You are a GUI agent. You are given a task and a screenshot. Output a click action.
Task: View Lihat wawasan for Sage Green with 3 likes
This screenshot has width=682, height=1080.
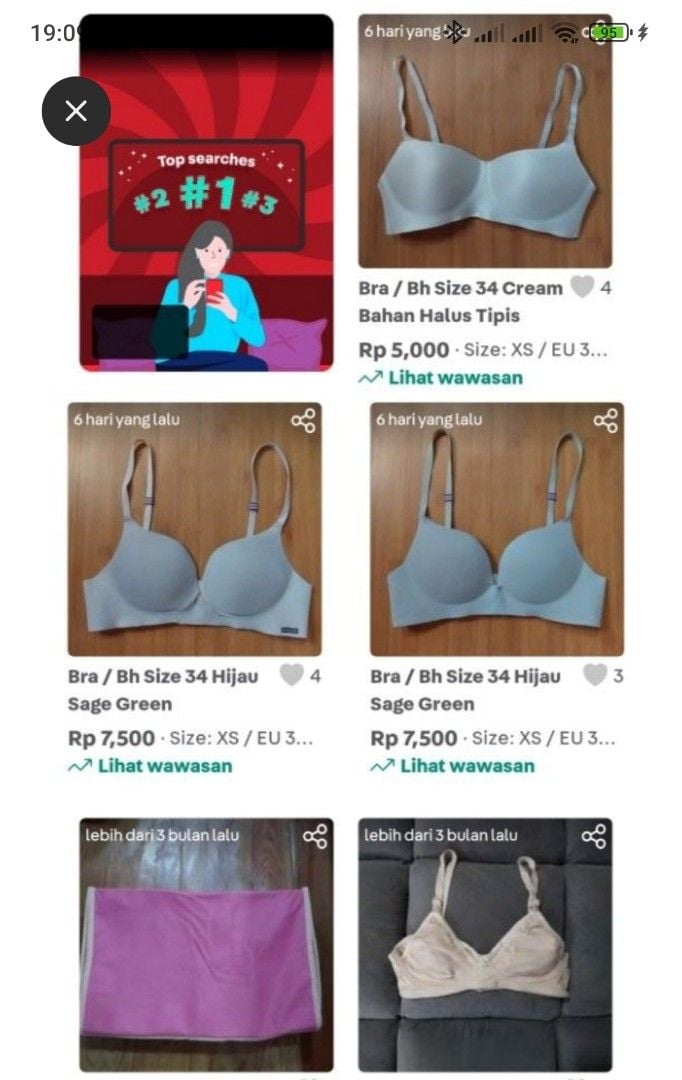click(453, 766)
